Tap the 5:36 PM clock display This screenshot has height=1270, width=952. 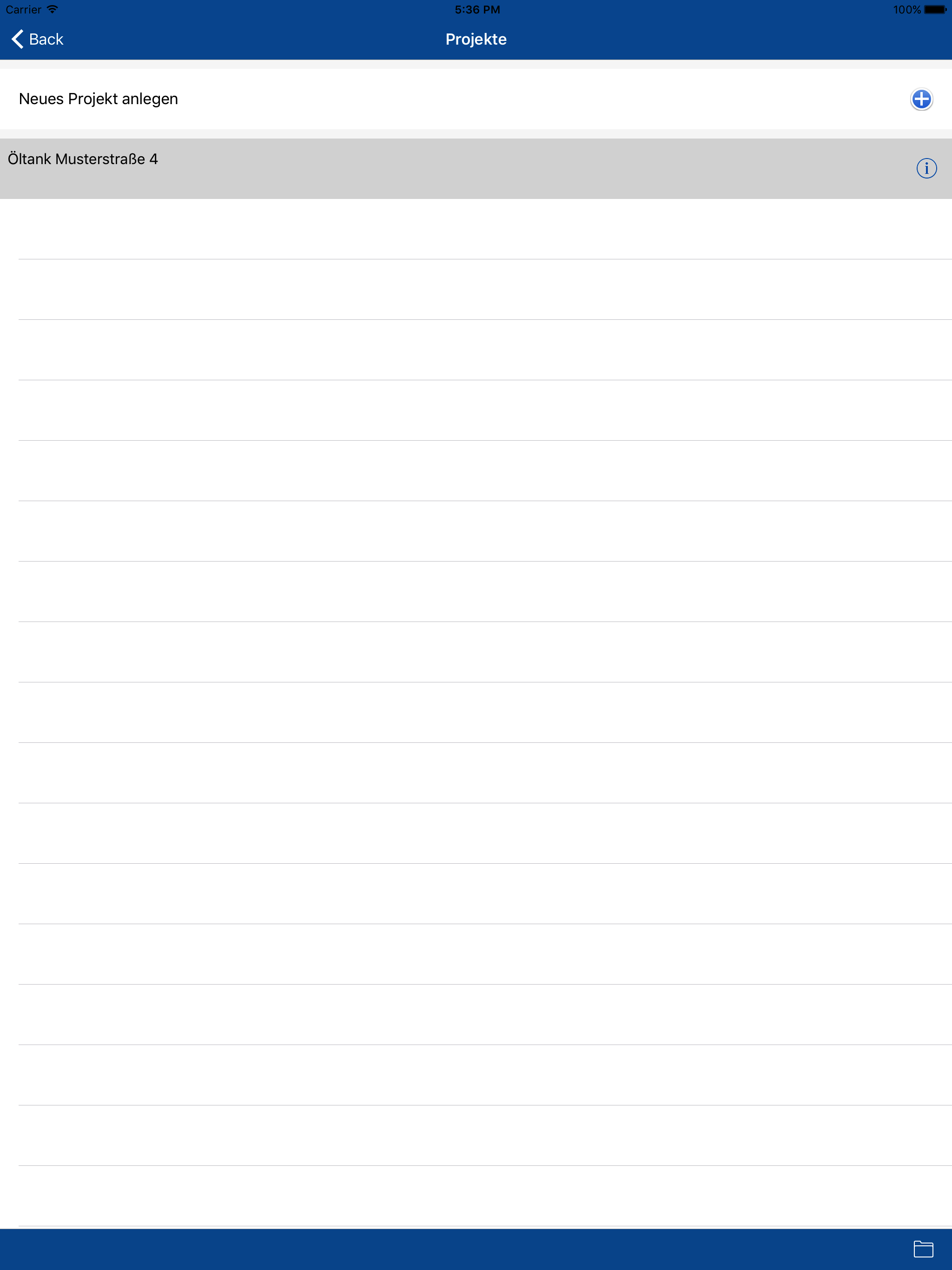(x=476, y=9)
